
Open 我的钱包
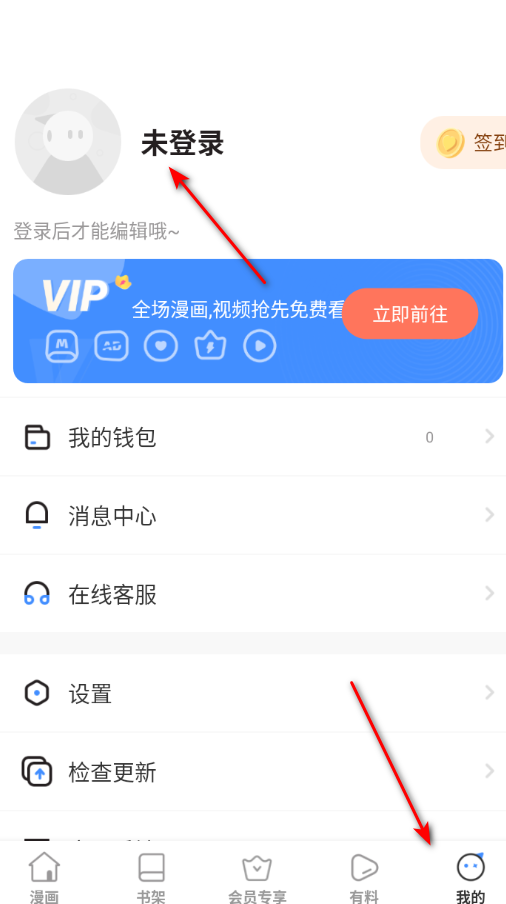[x=253, y=437]
